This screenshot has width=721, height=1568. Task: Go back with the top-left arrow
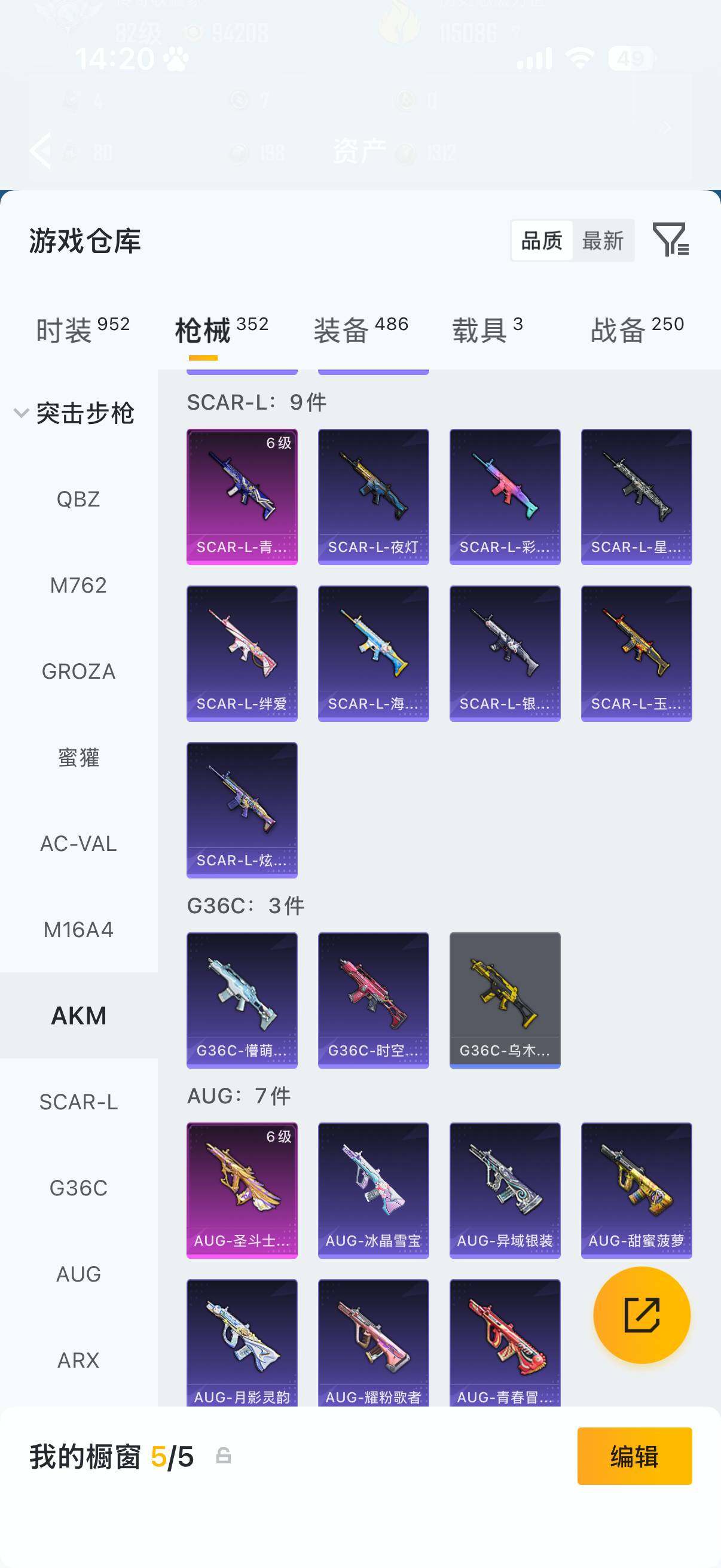[41, 150]
